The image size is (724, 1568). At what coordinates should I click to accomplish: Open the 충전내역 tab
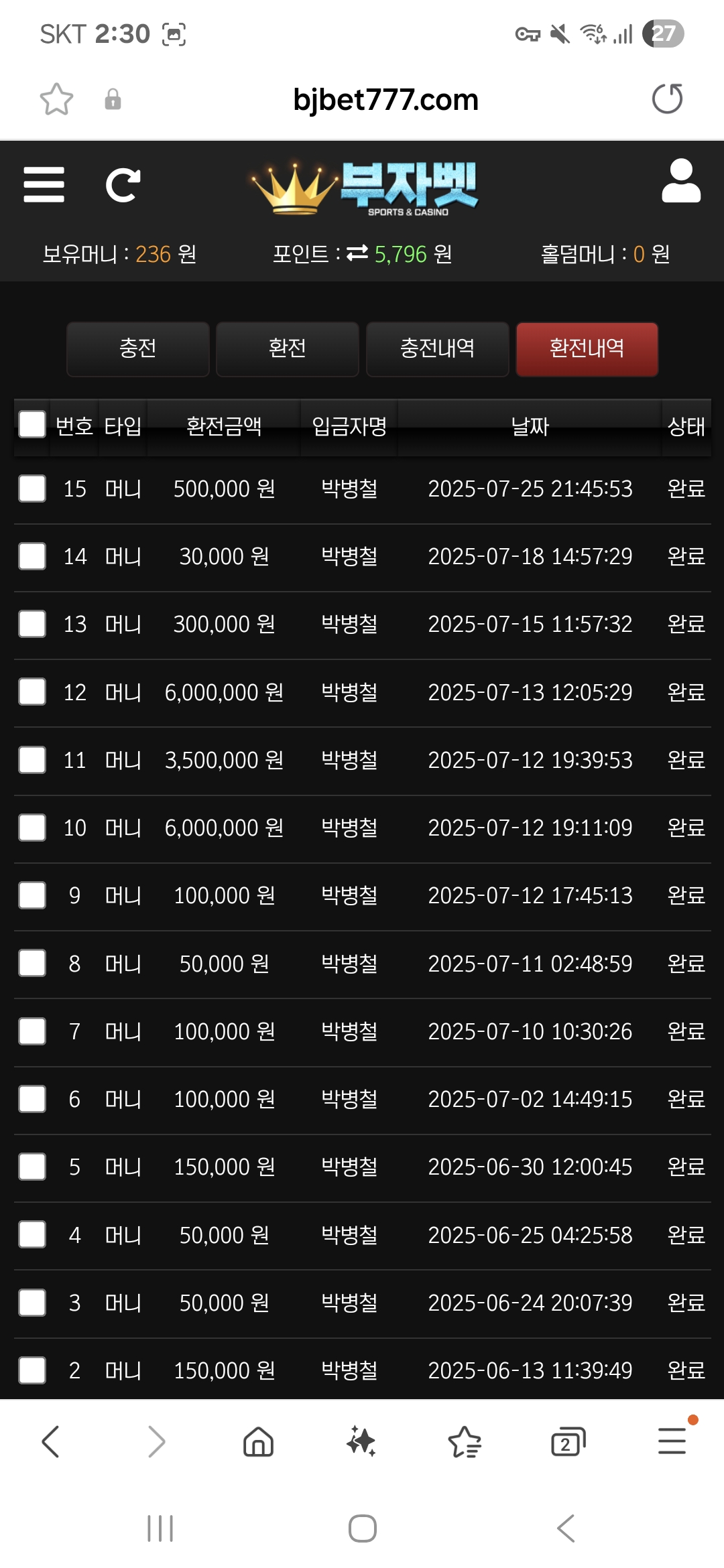click(437, 349)
